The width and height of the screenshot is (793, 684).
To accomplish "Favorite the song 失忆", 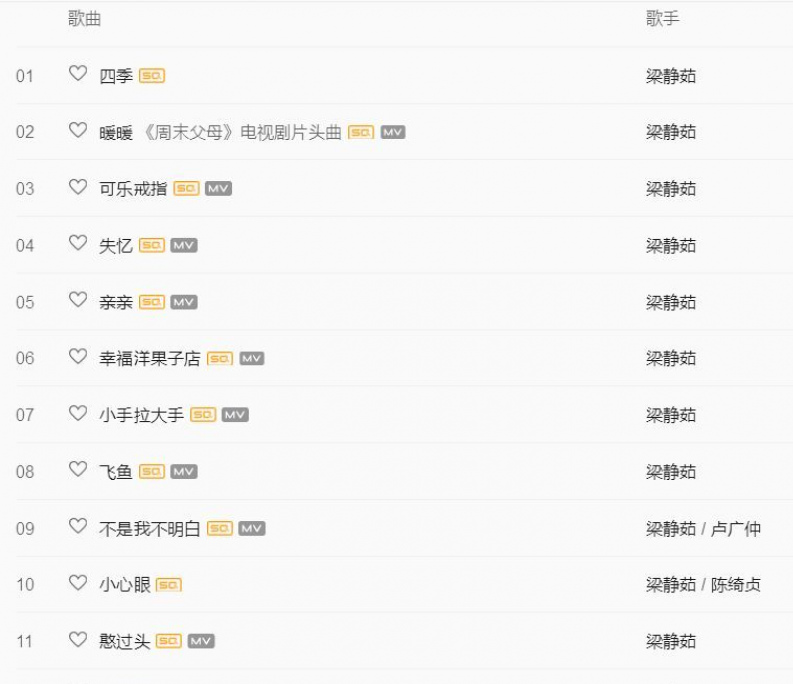I will tap(78, 244).
